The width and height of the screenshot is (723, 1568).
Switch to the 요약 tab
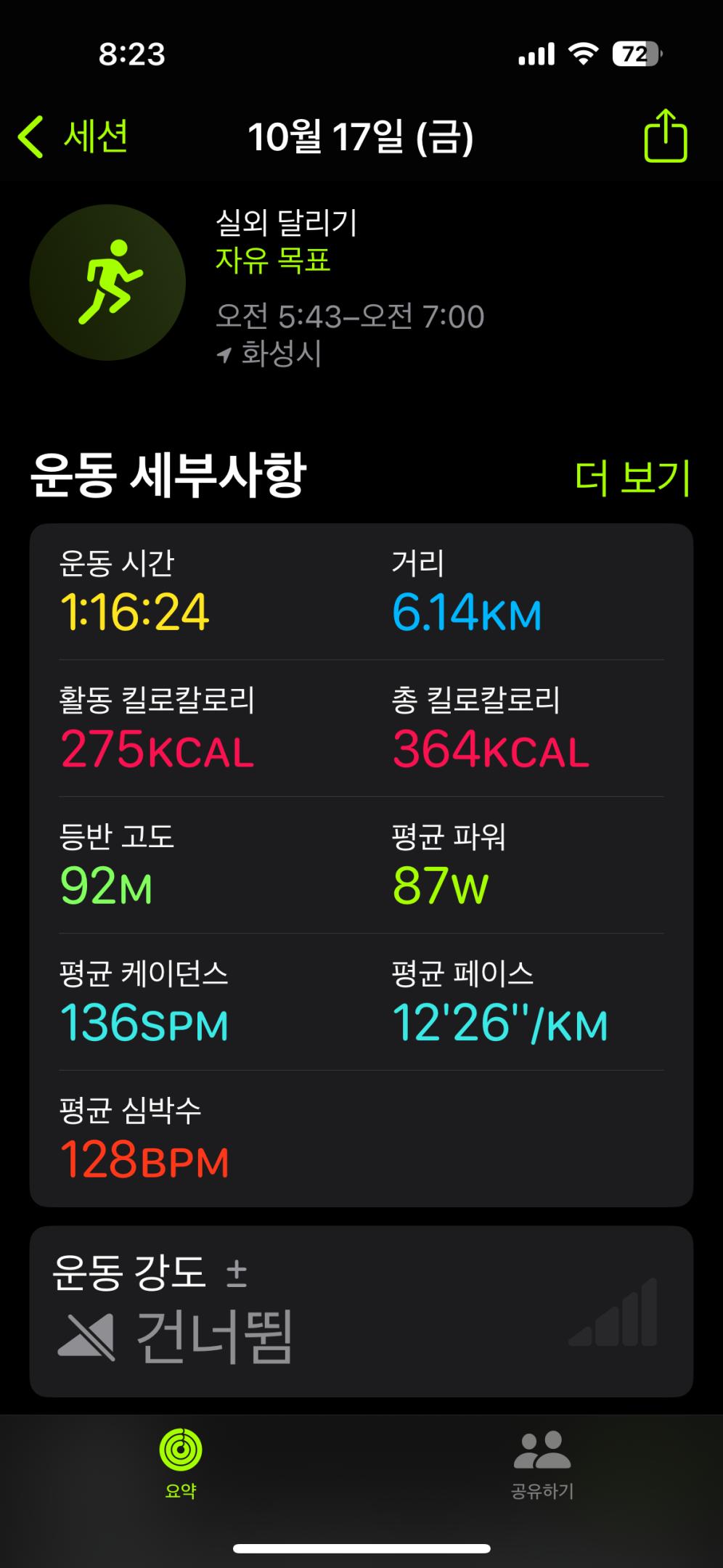[181, 1463]
